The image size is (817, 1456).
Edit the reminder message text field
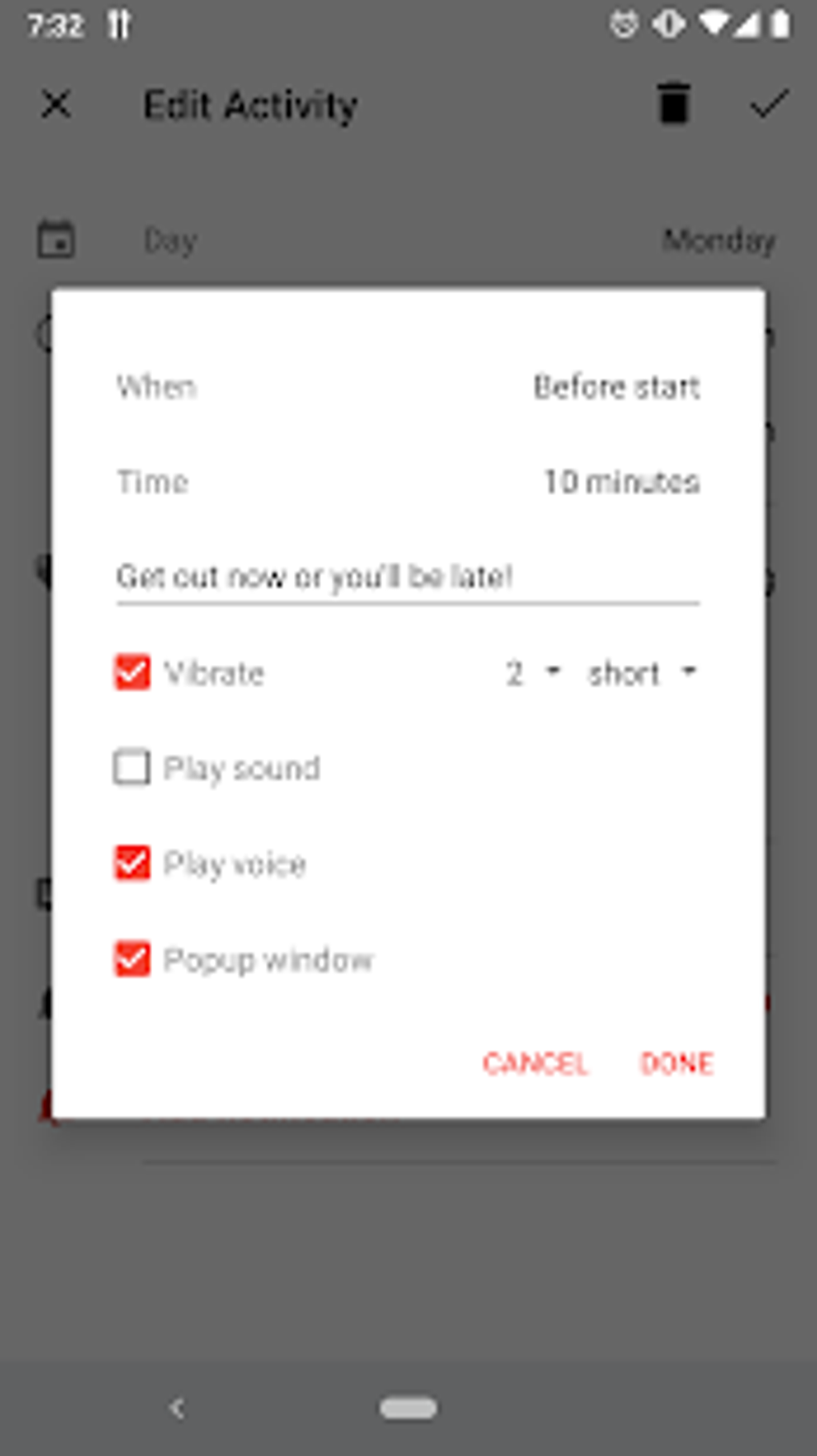coord(407,576)
